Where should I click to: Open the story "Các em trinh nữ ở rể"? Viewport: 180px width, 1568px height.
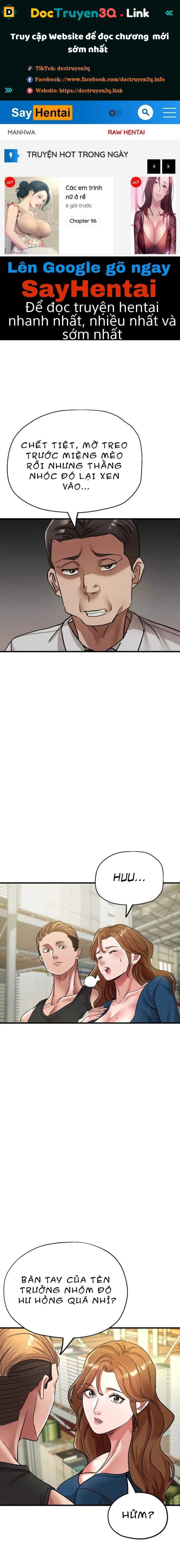coord(84,192)
